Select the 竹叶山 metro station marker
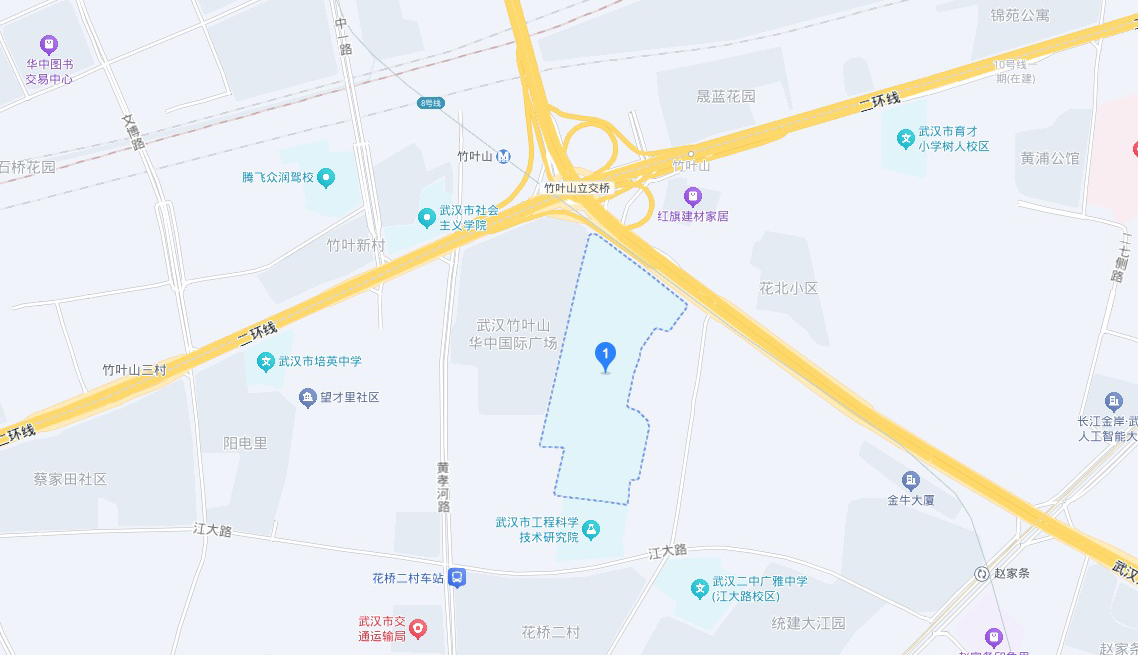This screenshot has height=655, width=1138. [505, 156]
